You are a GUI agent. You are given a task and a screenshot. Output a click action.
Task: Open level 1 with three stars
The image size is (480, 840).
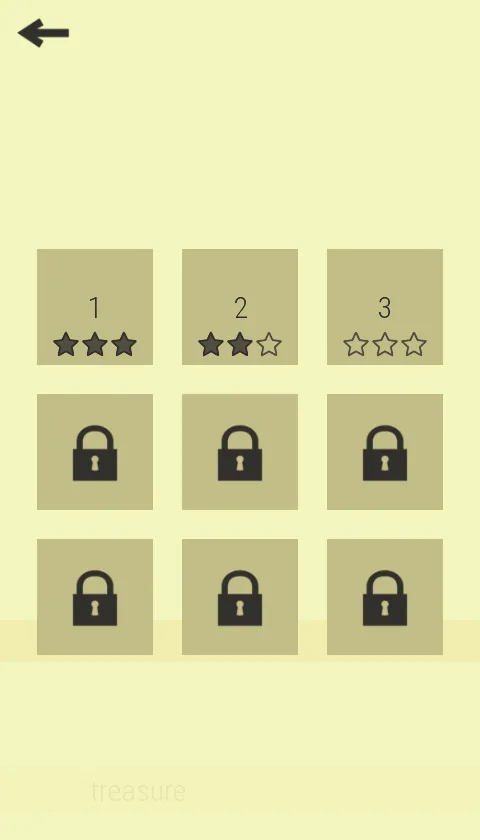(x=95, y=307)
